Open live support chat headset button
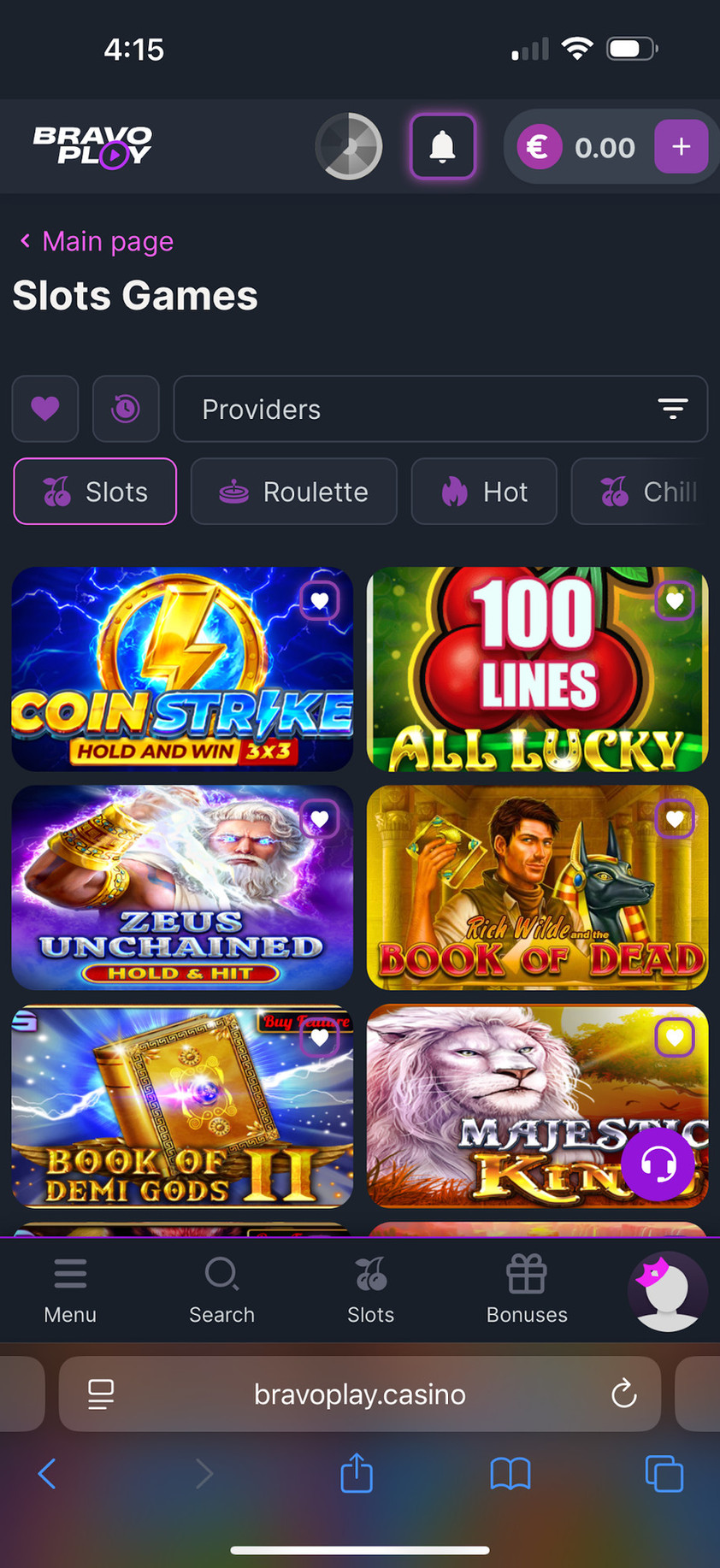 click(658, 1163)
